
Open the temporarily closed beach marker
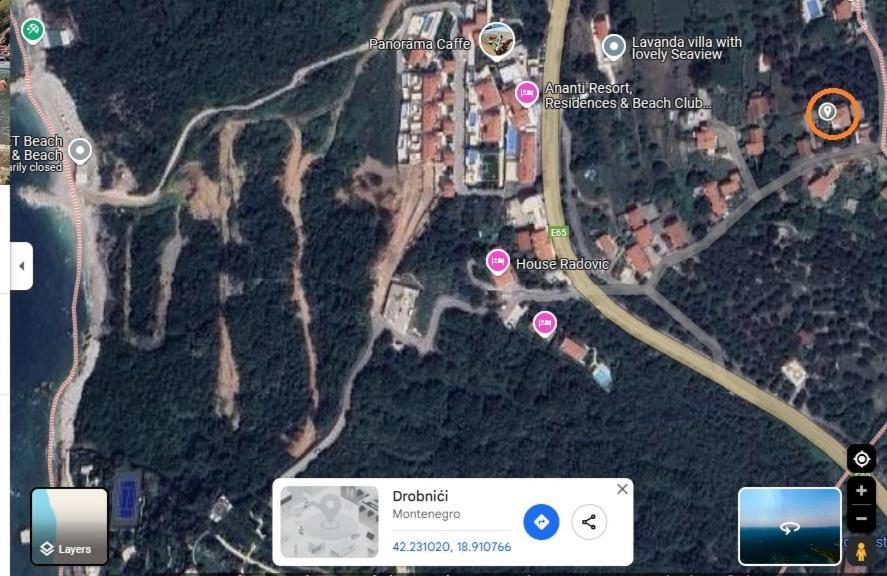coord(80,150)
